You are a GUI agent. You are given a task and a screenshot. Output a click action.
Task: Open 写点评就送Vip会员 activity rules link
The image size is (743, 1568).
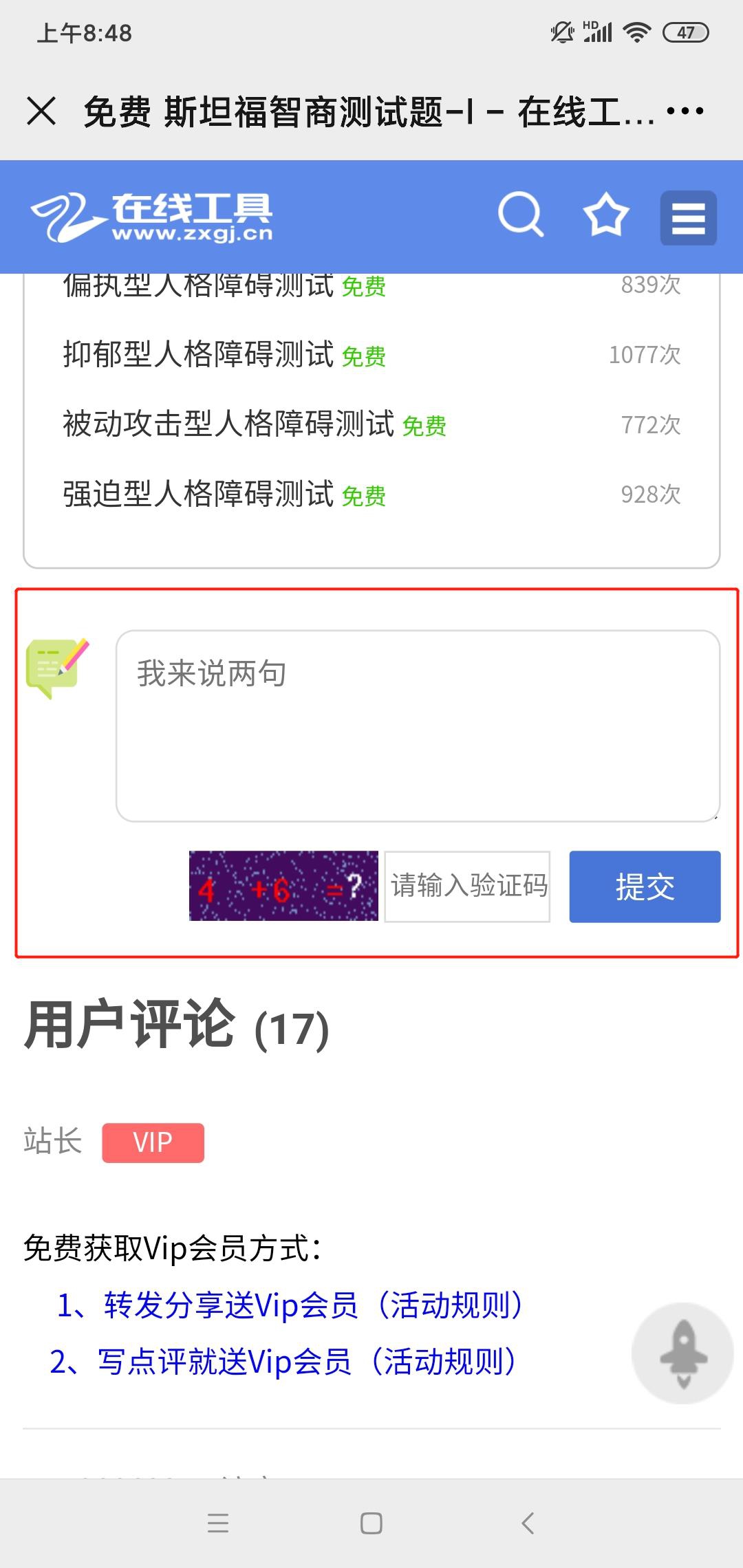click(x=282, y=1362)
